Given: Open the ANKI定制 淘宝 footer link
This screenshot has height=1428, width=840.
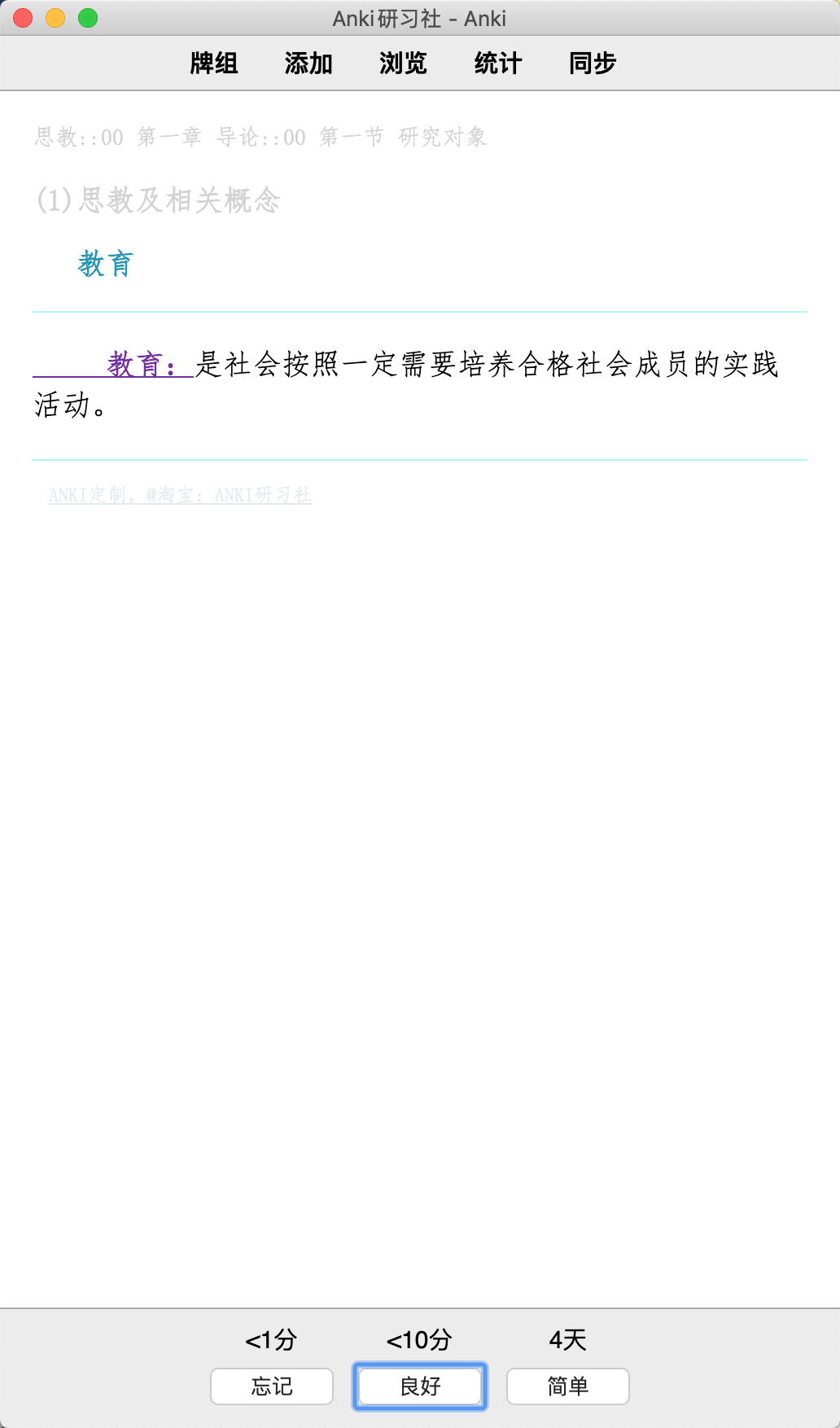Looking at the screenshot, I should point(181,495).
